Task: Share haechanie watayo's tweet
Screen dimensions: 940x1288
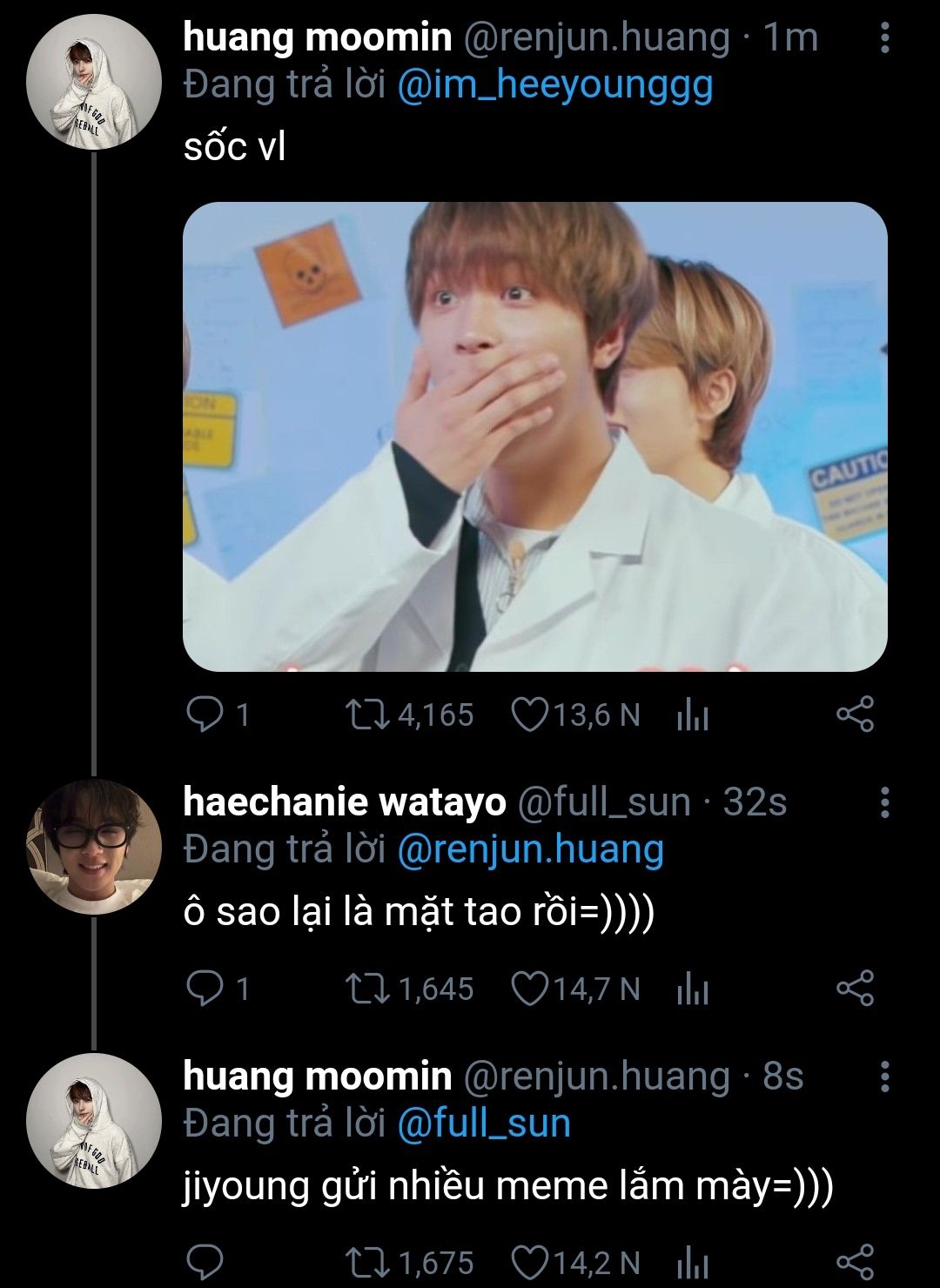Action: click(854, 989)
